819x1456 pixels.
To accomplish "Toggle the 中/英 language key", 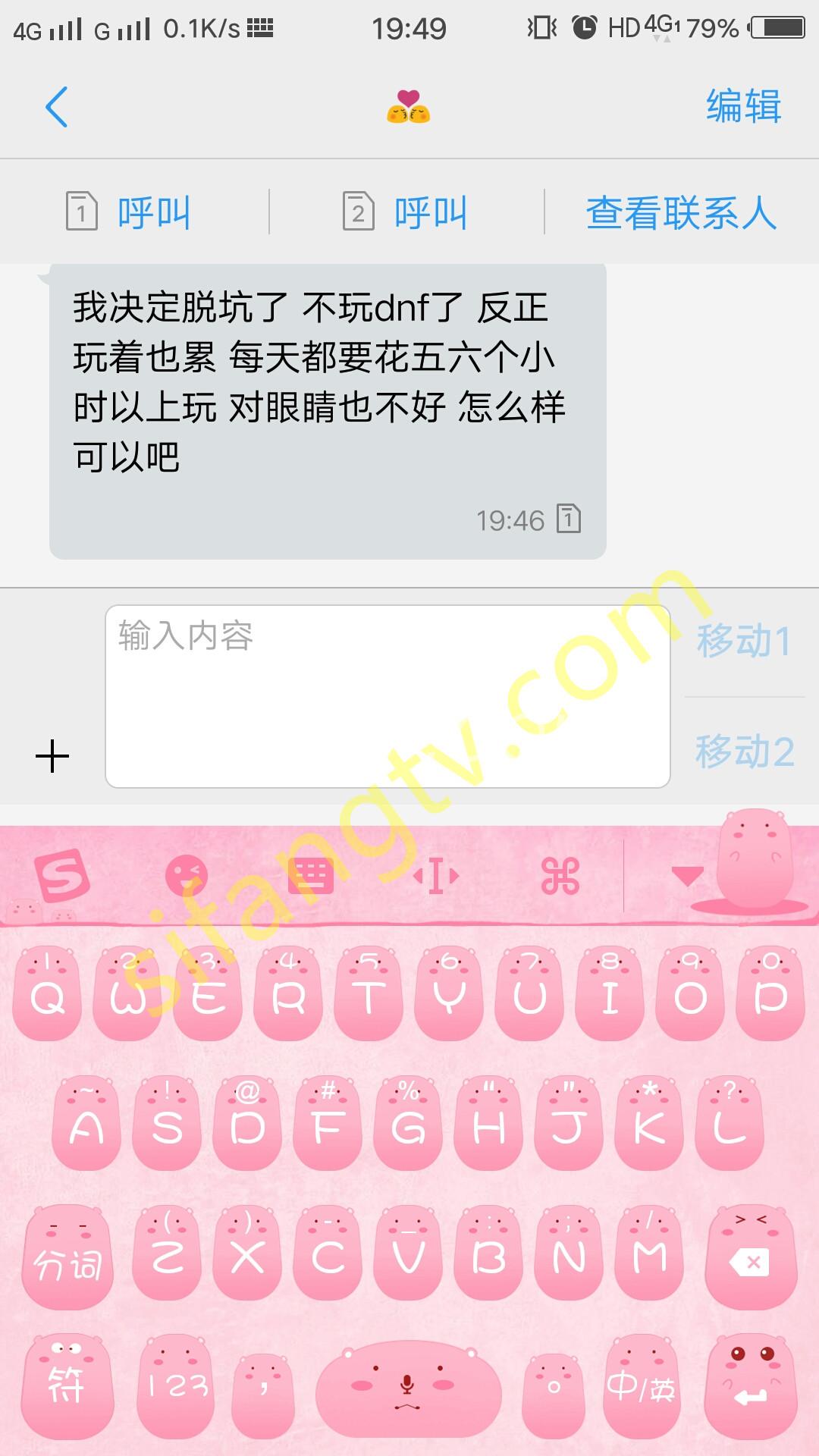I will pyautogui.click(x=641, y=1388).
